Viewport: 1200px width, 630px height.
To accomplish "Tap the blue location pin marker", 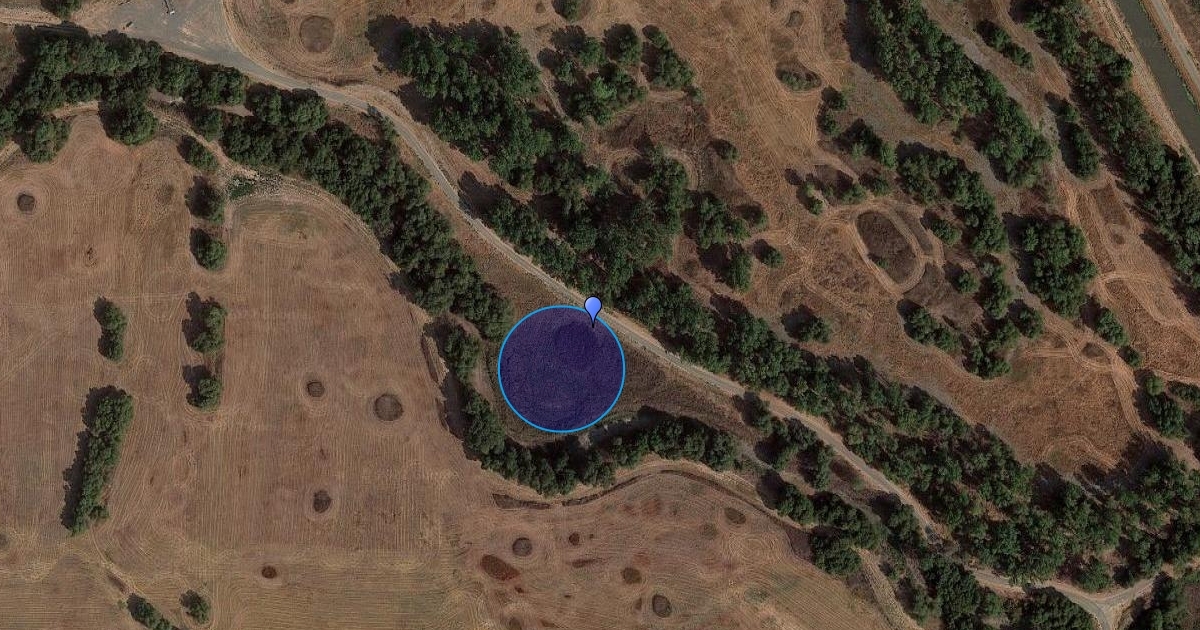I will pos(593,308).
